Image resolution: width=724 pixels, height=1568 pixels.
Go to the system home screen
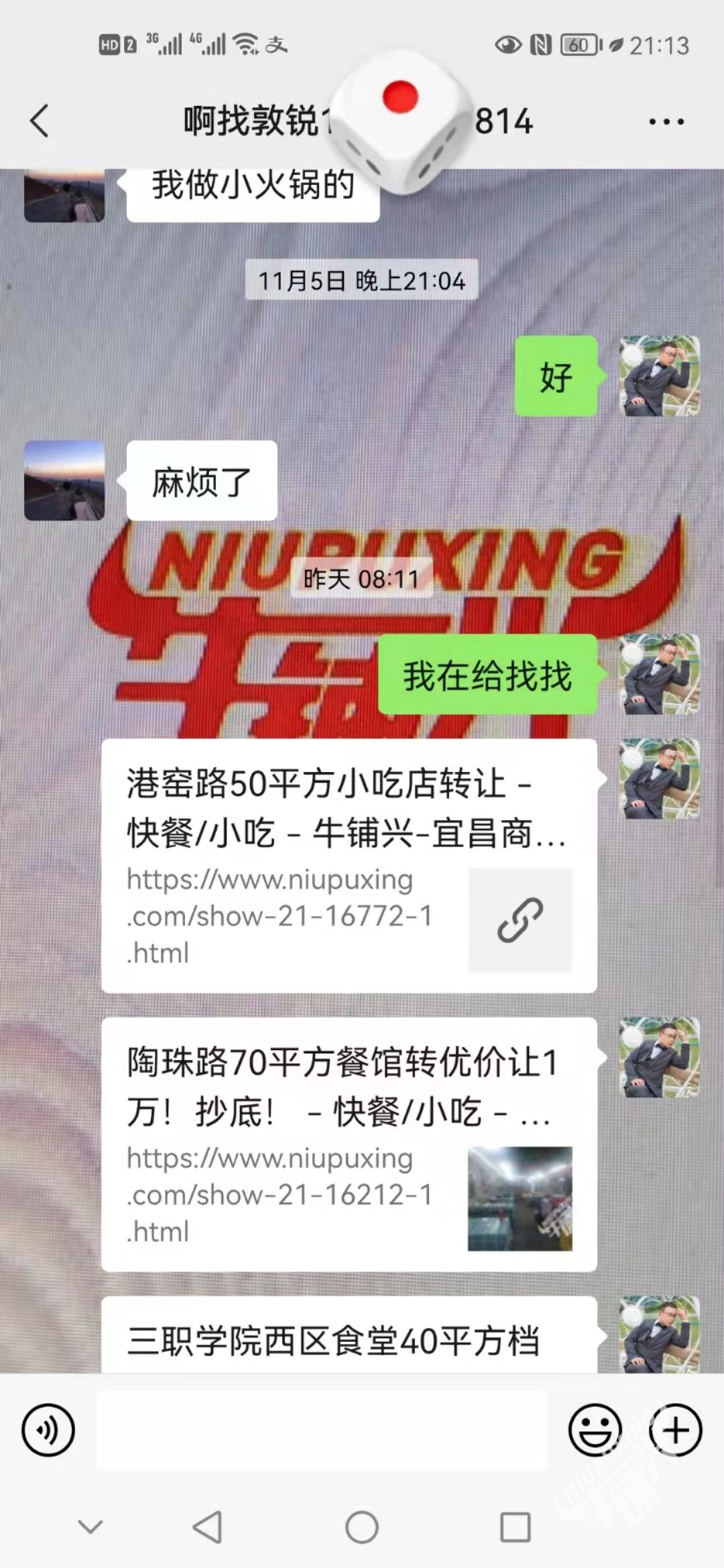(x=362, y=1527)
